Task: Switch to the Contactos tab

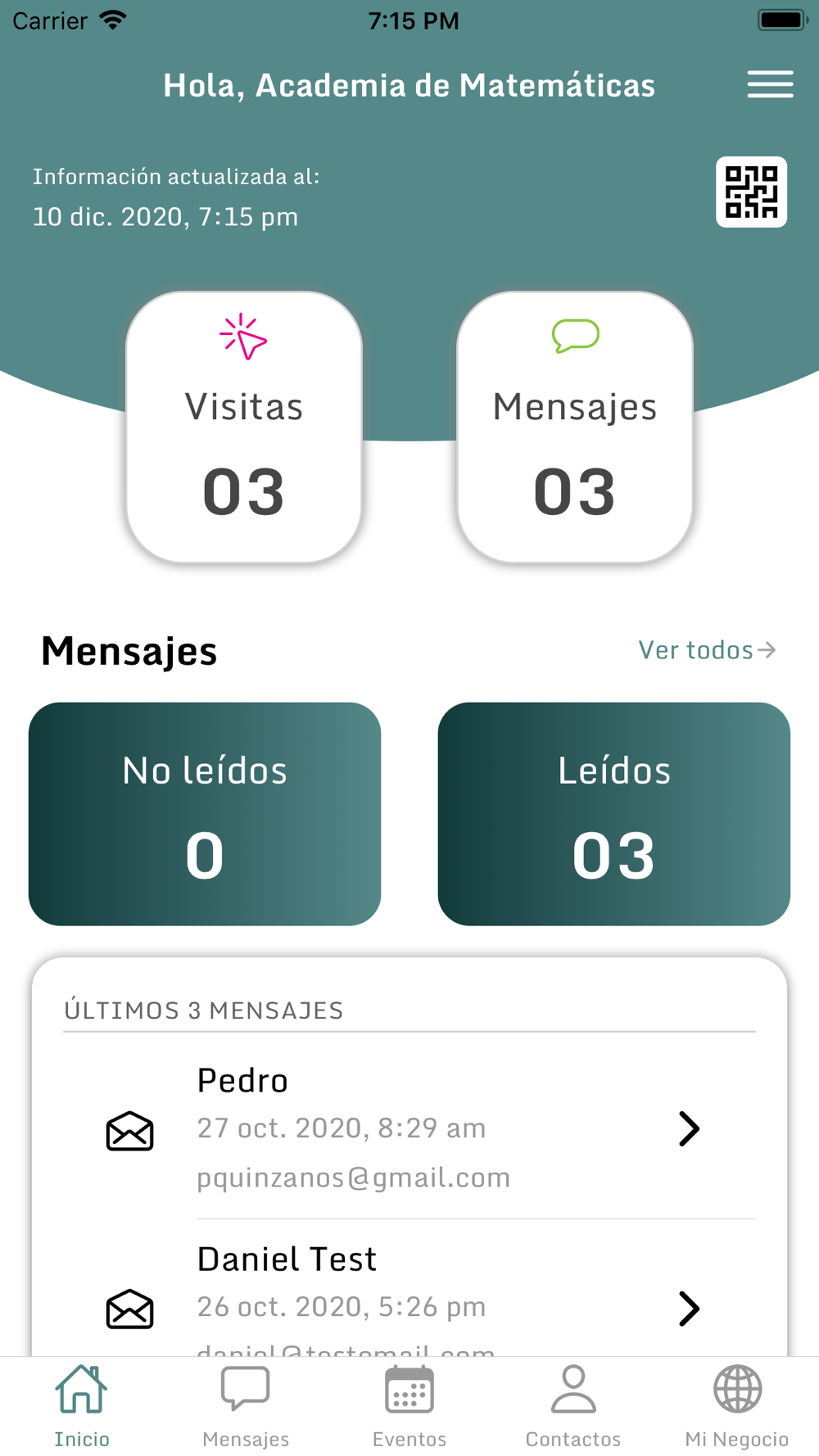Action: tap(573, 1407)
